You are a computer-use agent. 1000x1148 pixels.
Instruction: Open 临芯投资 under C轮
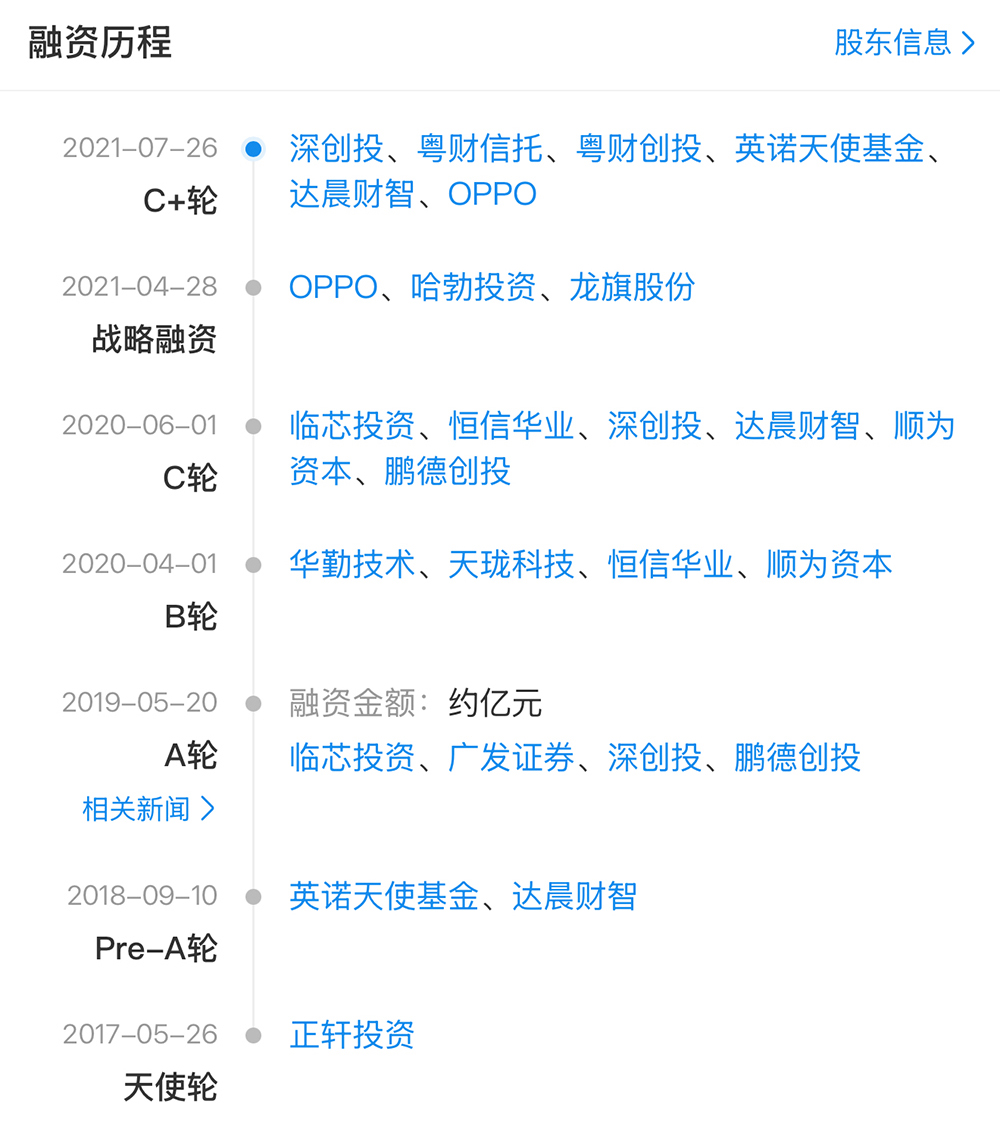(350, 426)
